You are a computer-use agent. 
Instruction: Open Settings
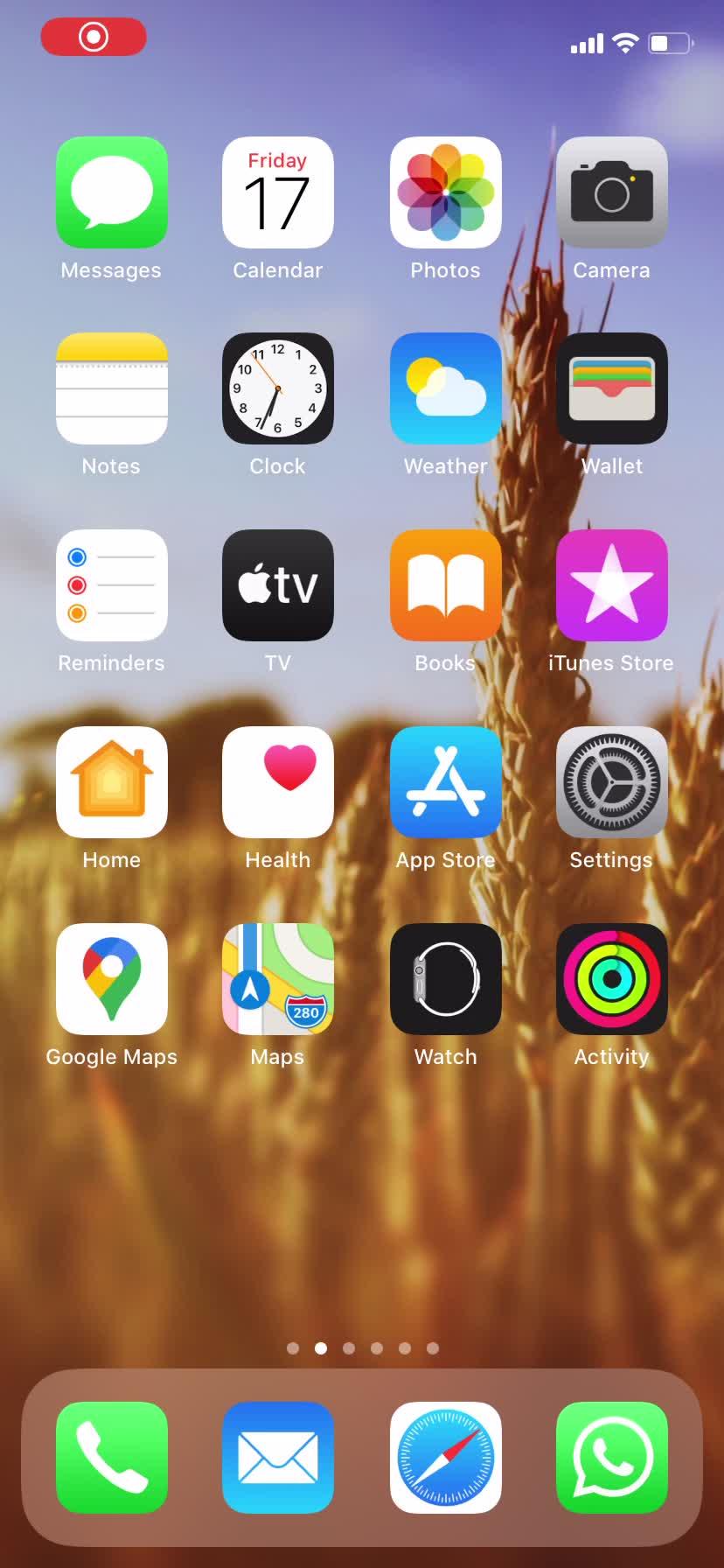click(x=612, y=782)
